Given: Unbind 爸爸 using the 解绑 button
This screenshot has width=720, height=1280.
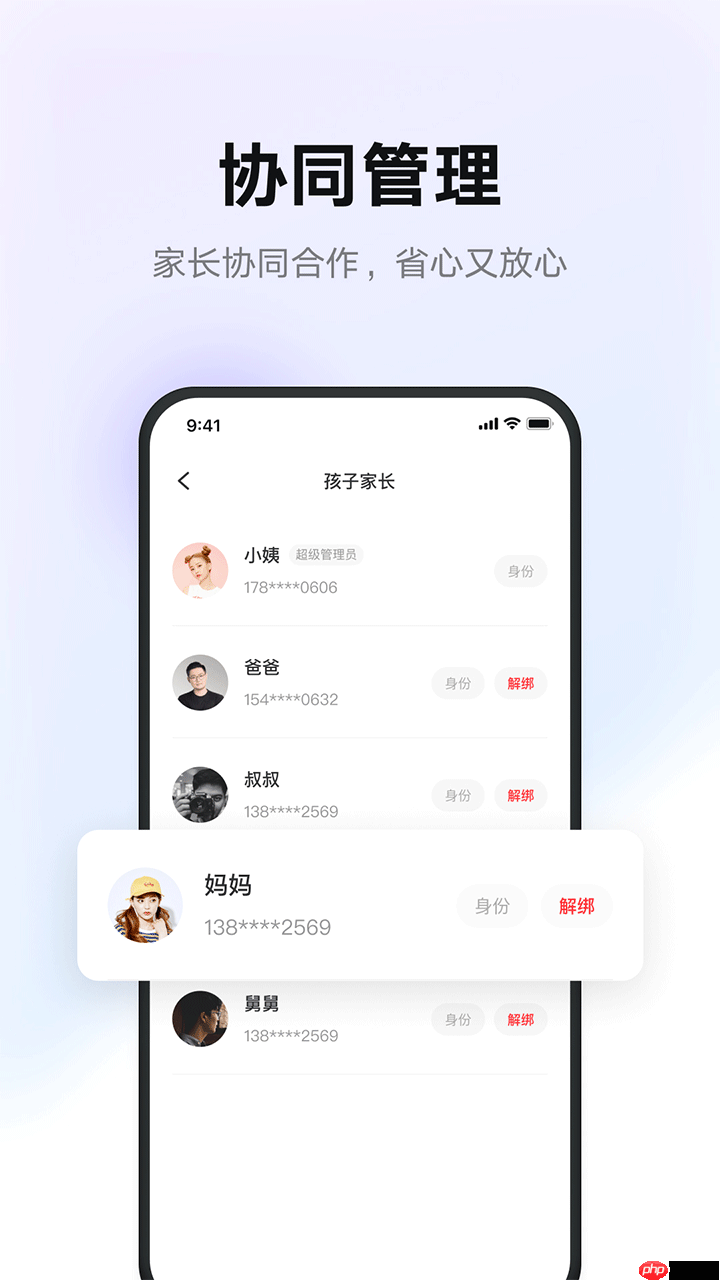Looking at the screenshot, I should 520,683.
